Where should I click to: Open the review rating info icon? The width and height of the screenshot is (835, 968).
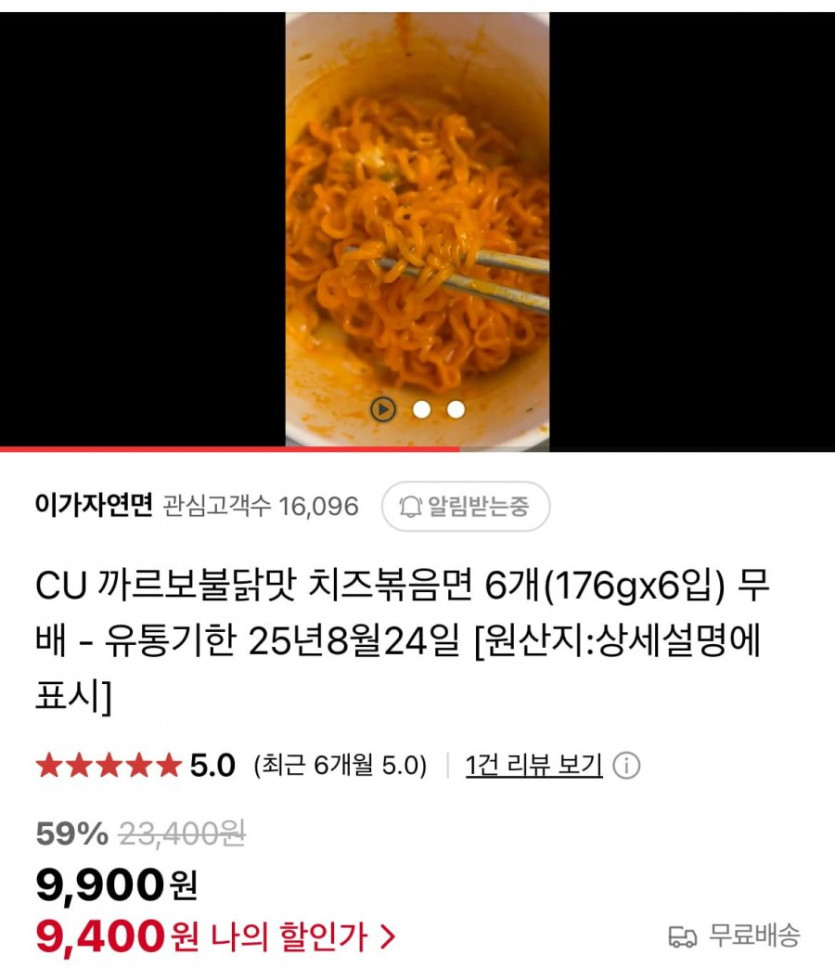click(x=626, y=766)
